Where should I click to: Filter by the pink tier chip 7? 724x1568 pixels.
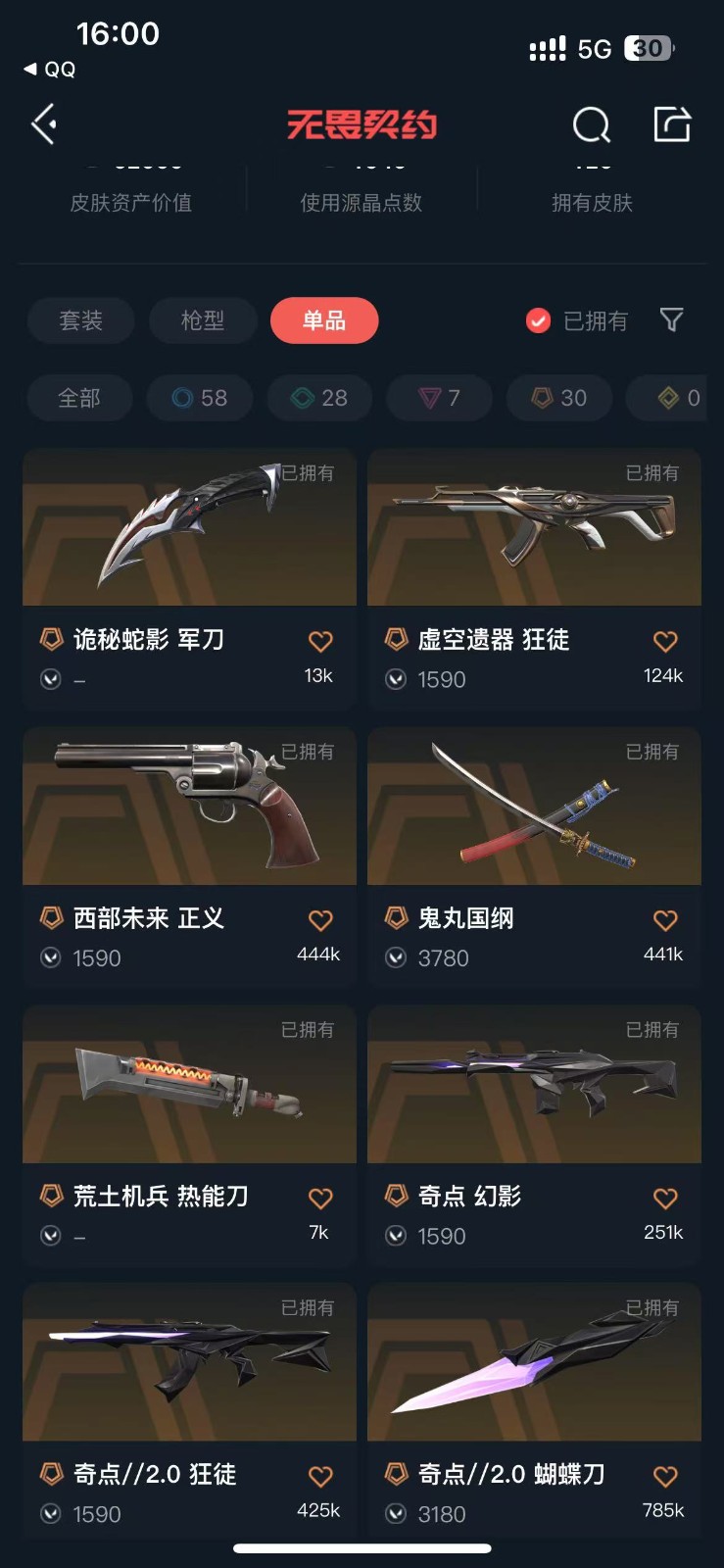click(x=439, y=398)
